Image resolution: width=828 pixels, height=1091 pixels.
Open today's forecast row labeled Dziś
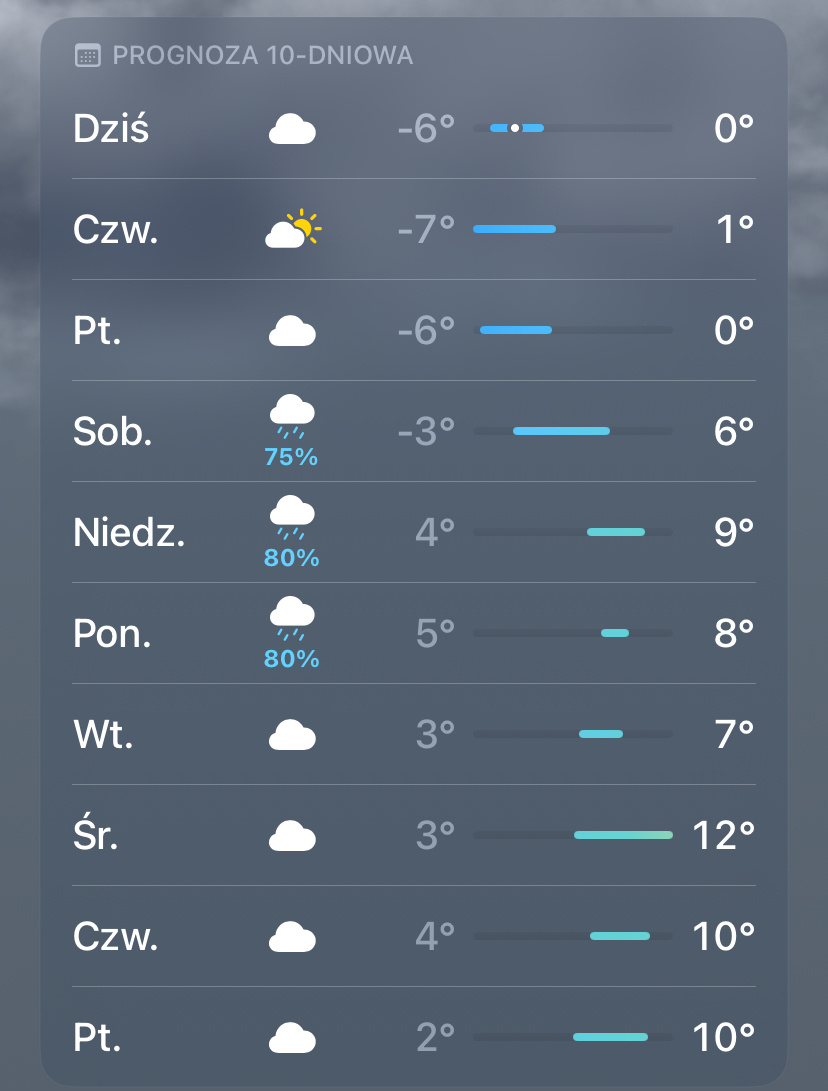click(413, 129)
